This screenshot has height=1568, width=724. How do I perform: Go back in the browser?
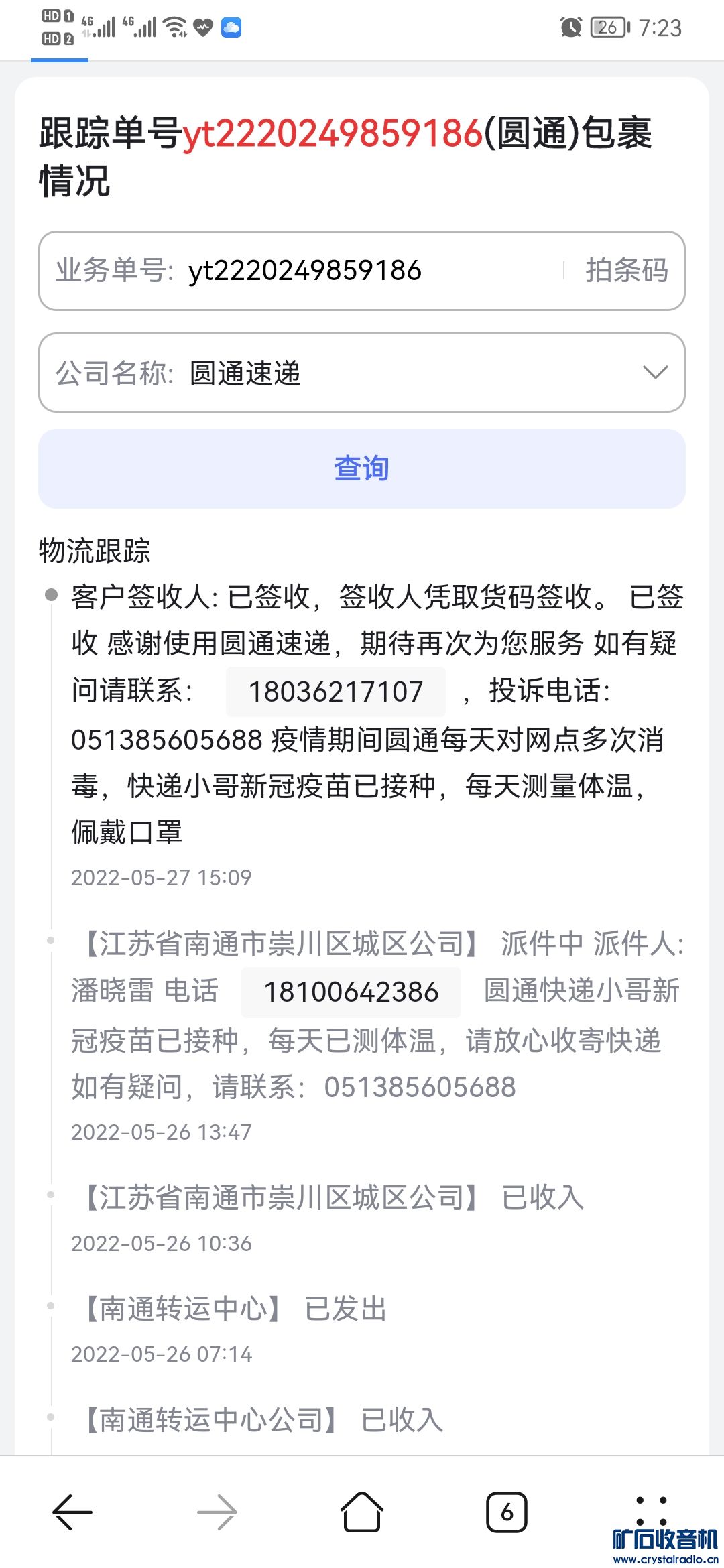(72, 1512)
